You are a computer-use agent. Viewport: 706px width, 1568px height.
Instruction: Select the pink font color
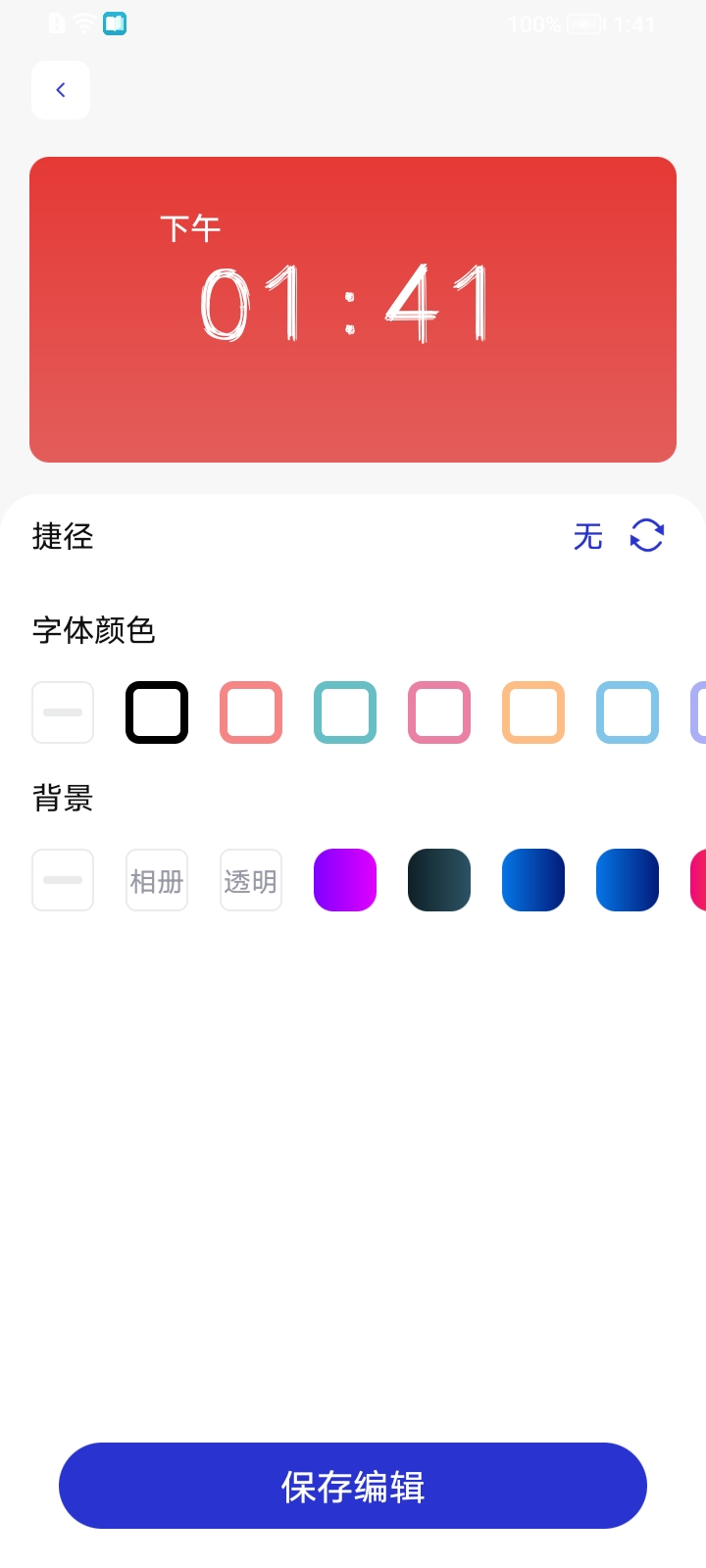click(x=439, y=712)
